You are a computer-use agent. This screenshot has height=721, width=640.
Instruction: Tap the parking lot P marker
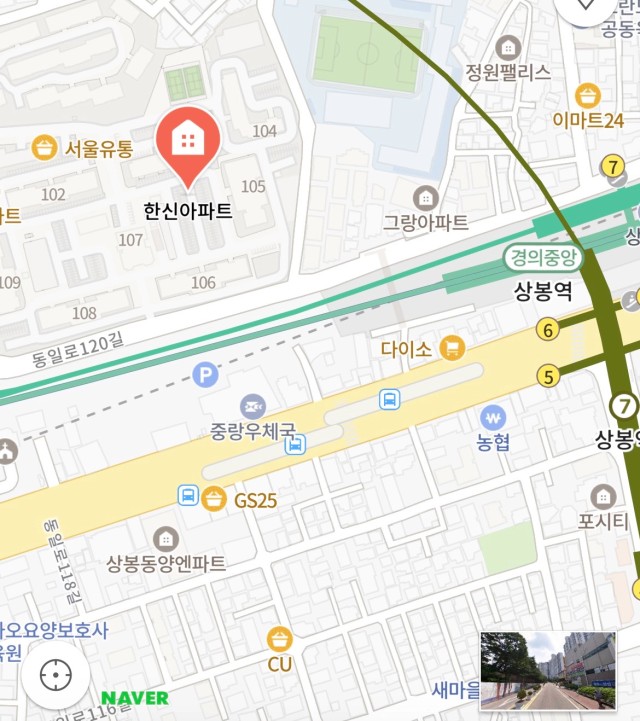coord(205,375)
